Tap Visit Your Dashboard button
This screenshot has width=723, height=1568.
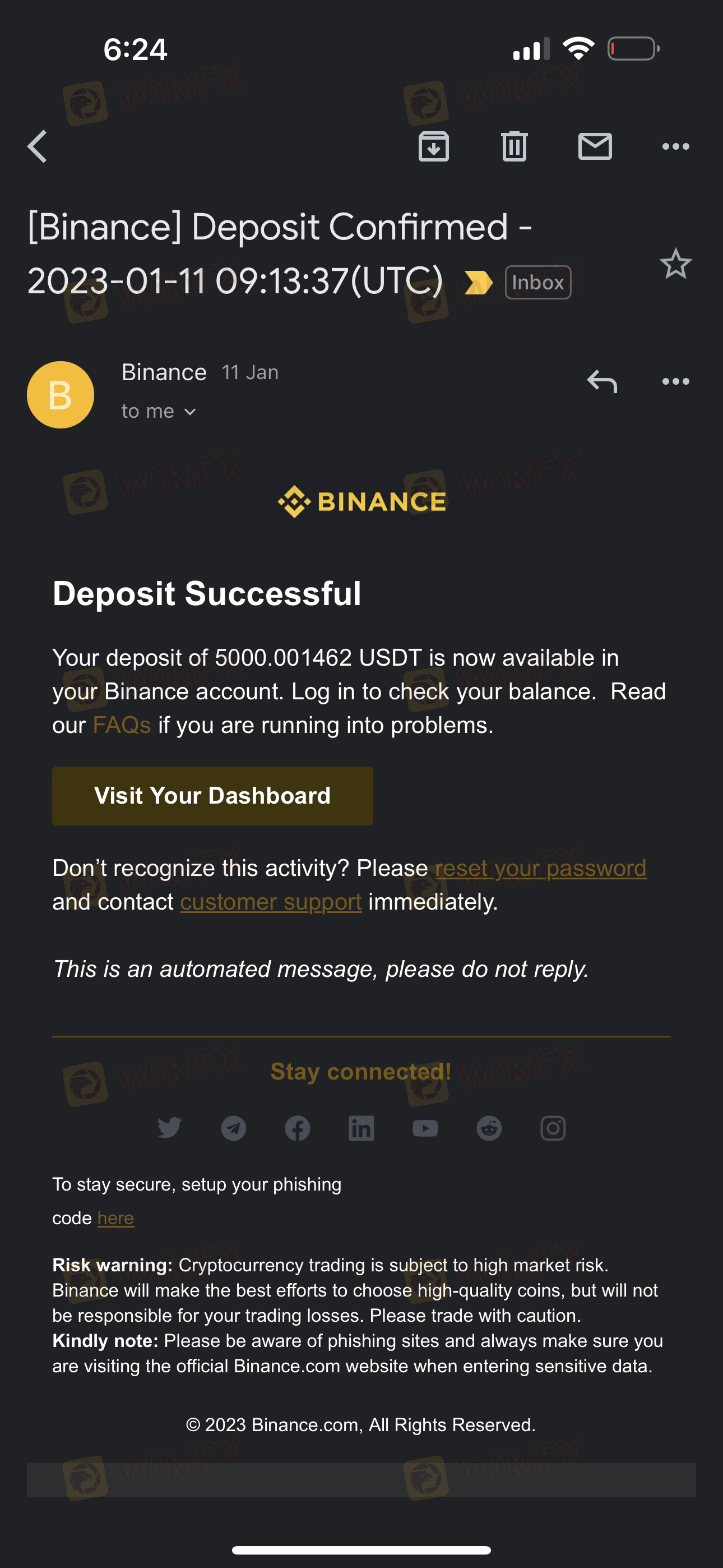pos(212,796)
